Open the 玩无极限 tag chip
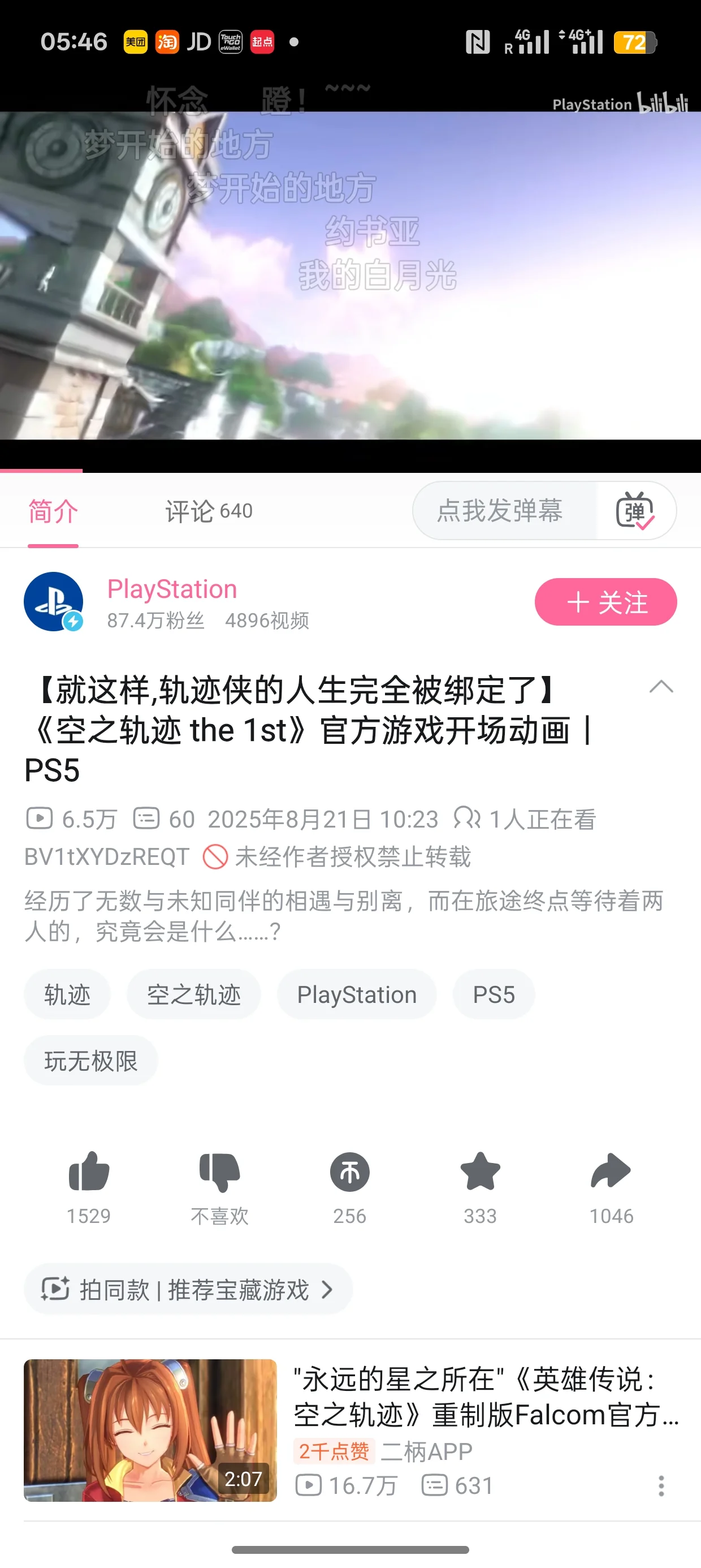The height and width of the screenshot is (1568, 701). 90,1061
